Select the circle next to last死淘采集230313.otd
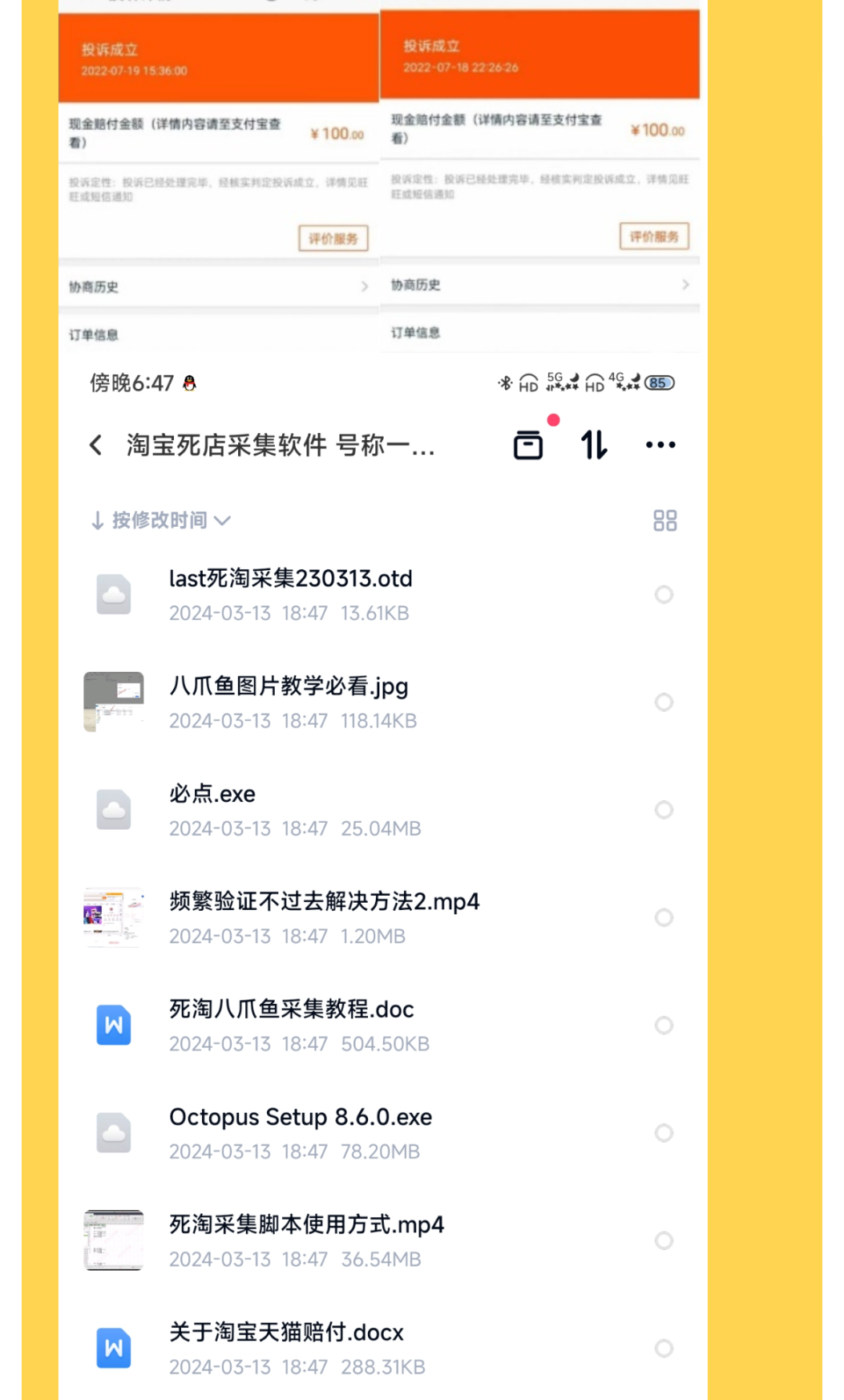This screenshot has width=844, height=1400. 664,595
